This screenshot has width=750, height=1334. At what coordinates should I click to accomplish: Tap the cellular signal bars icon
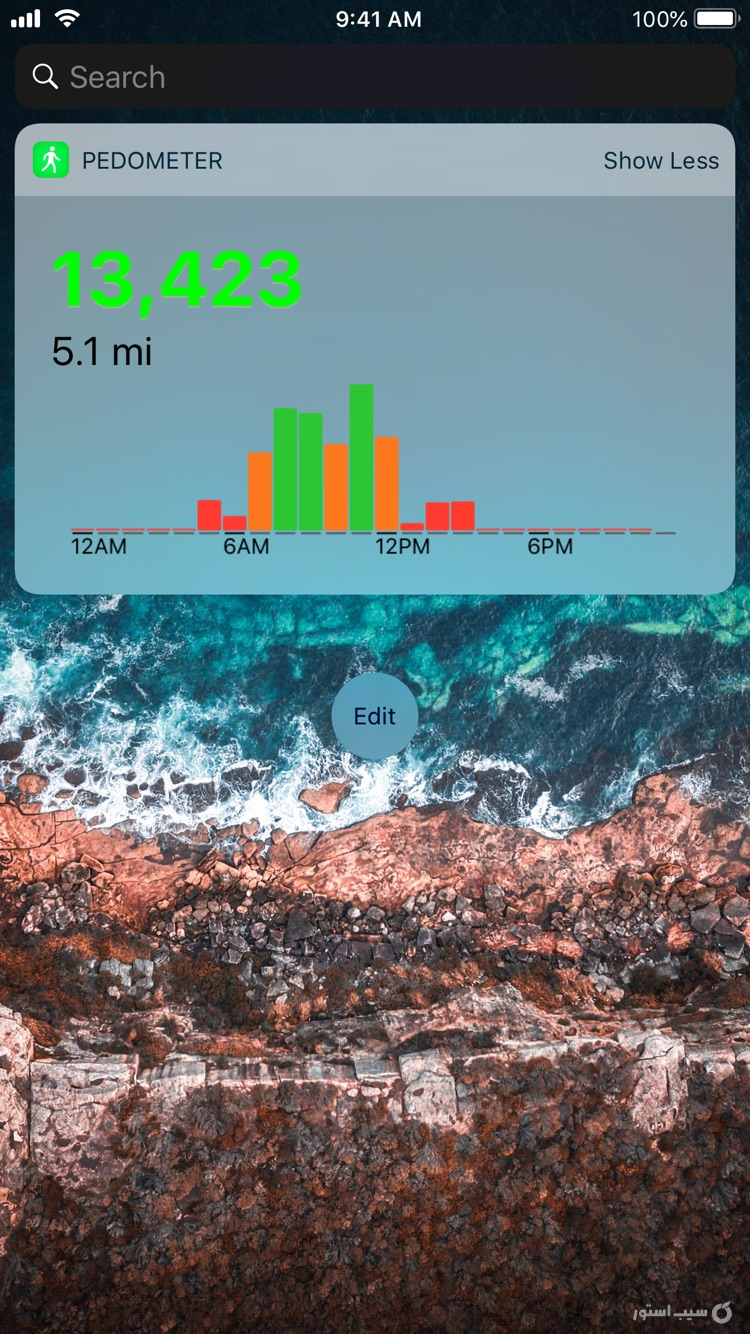[24, 17]
